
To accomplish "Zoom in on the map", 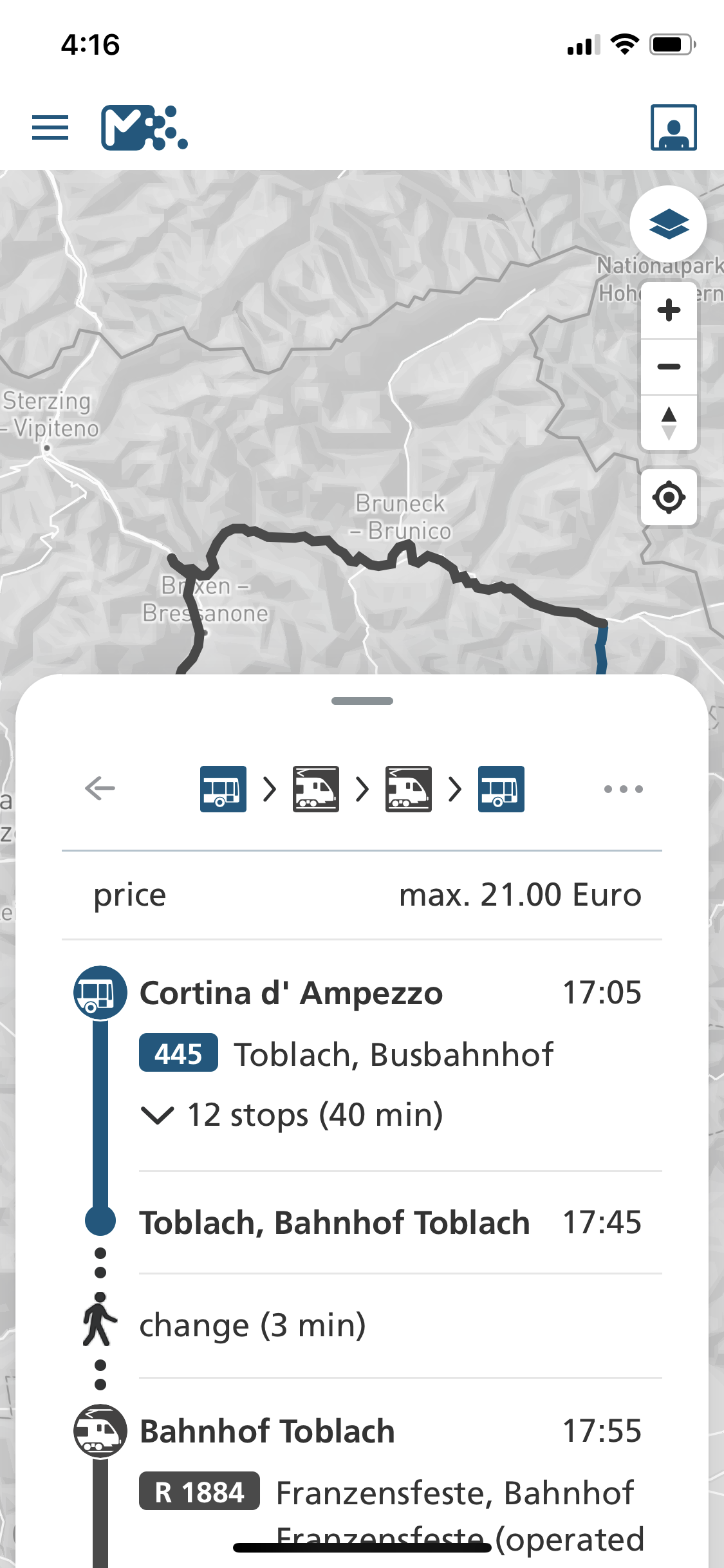I will [669, 310].
